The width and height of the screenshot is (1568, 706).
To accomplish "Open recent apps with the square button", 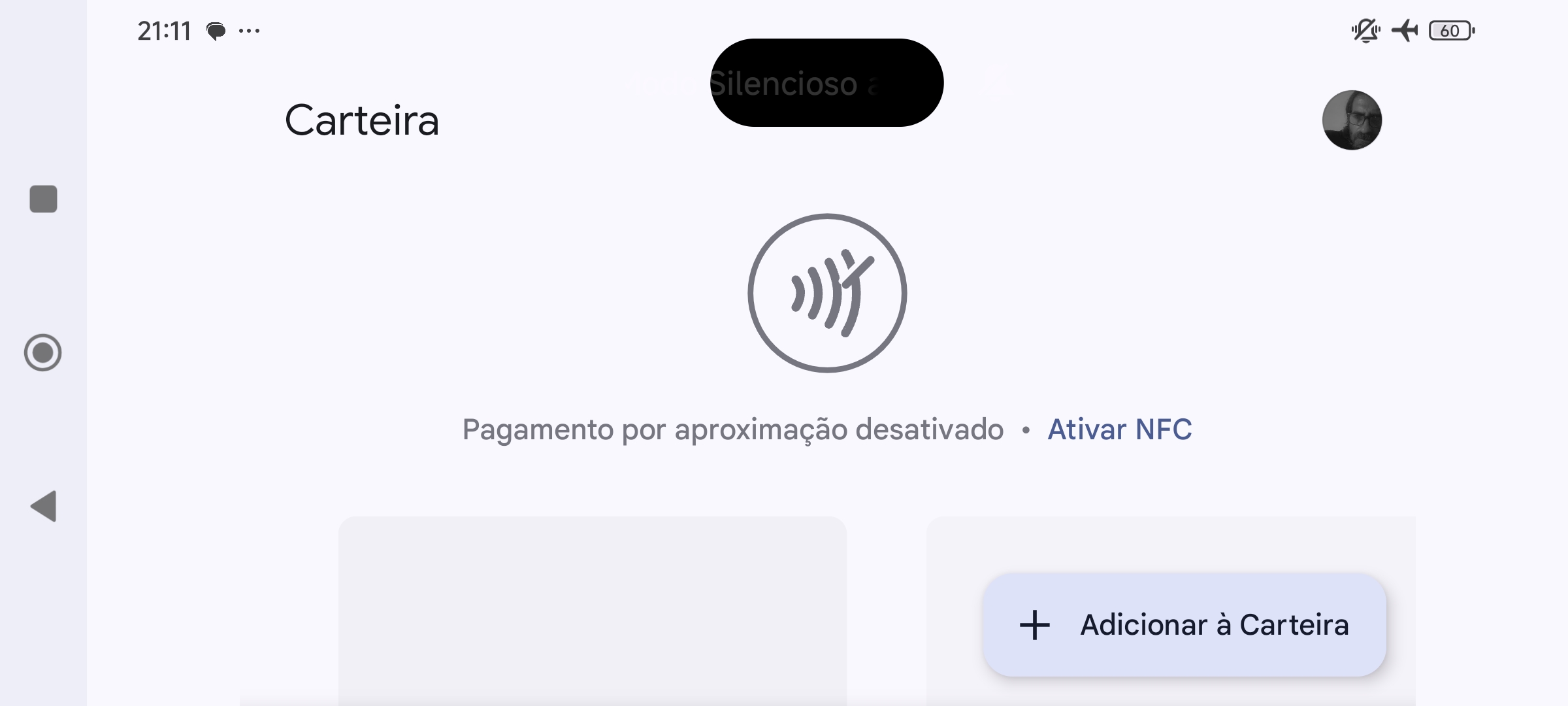I will (43, 199).
